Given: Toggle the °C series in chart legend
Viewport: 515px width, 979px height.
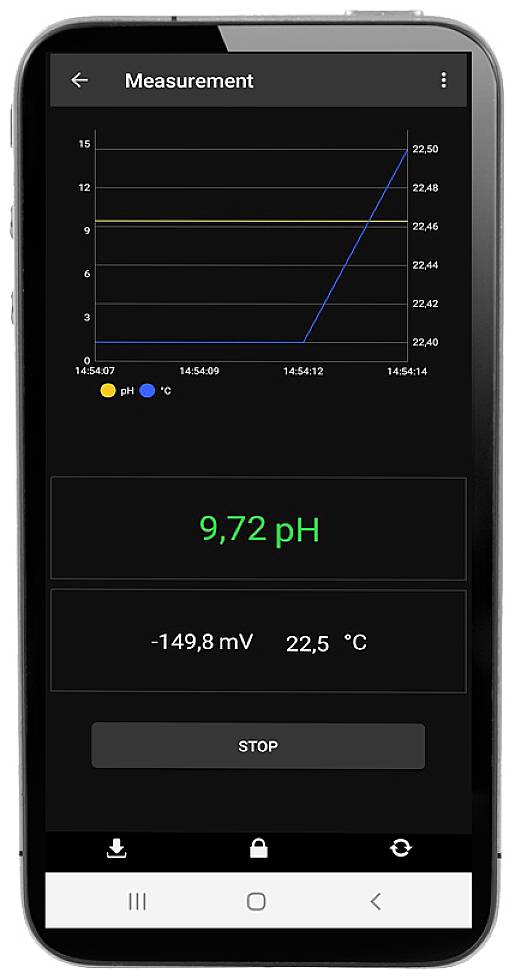Looking at the screenshot, I should (155, 391).
